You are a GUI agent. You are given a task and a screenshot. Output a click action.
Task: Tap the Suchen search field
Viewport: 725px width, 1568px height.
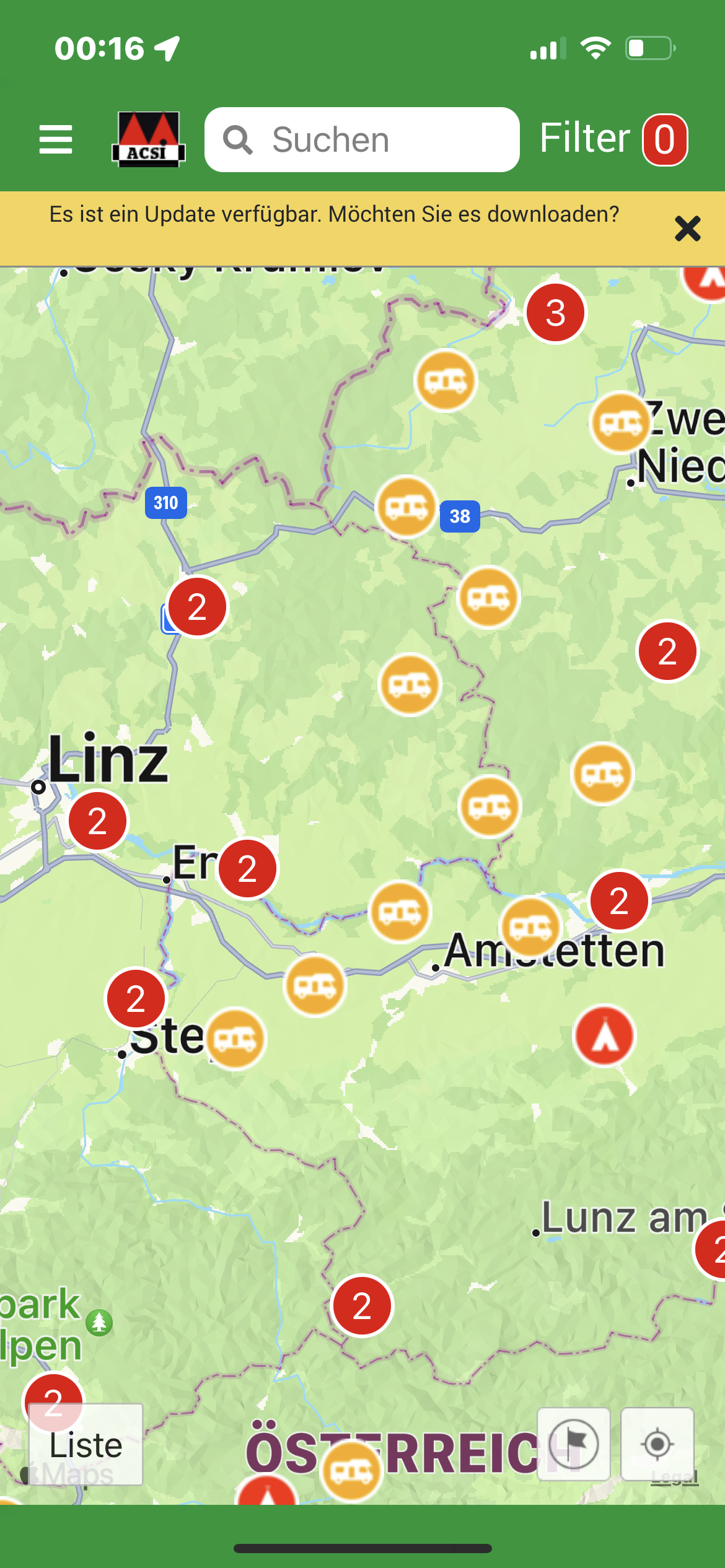pos(362,139)
